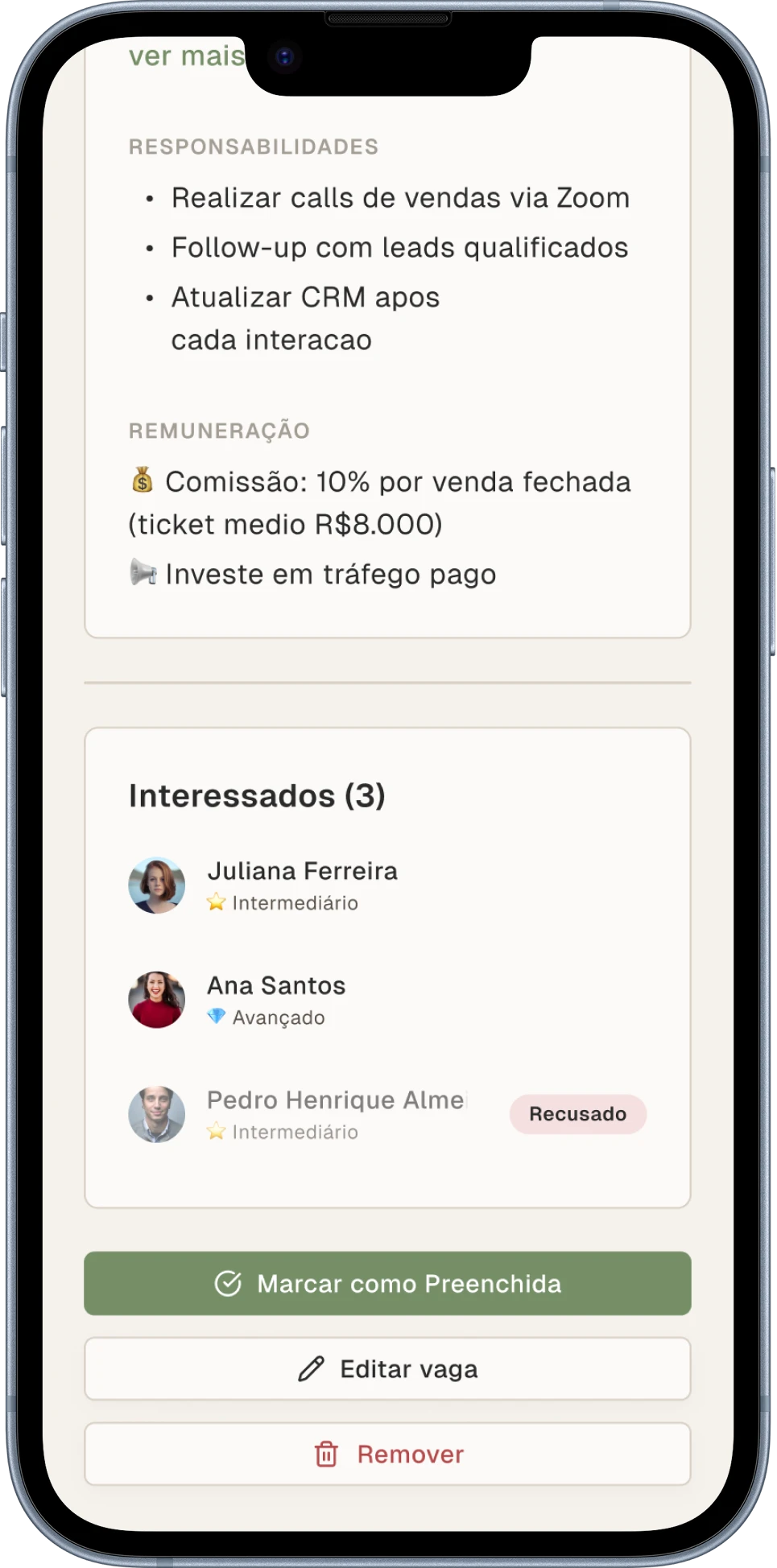777x1568 pixels.
Task: Click Juliana Ferreira's profile photo
Action: pos(157,885)
